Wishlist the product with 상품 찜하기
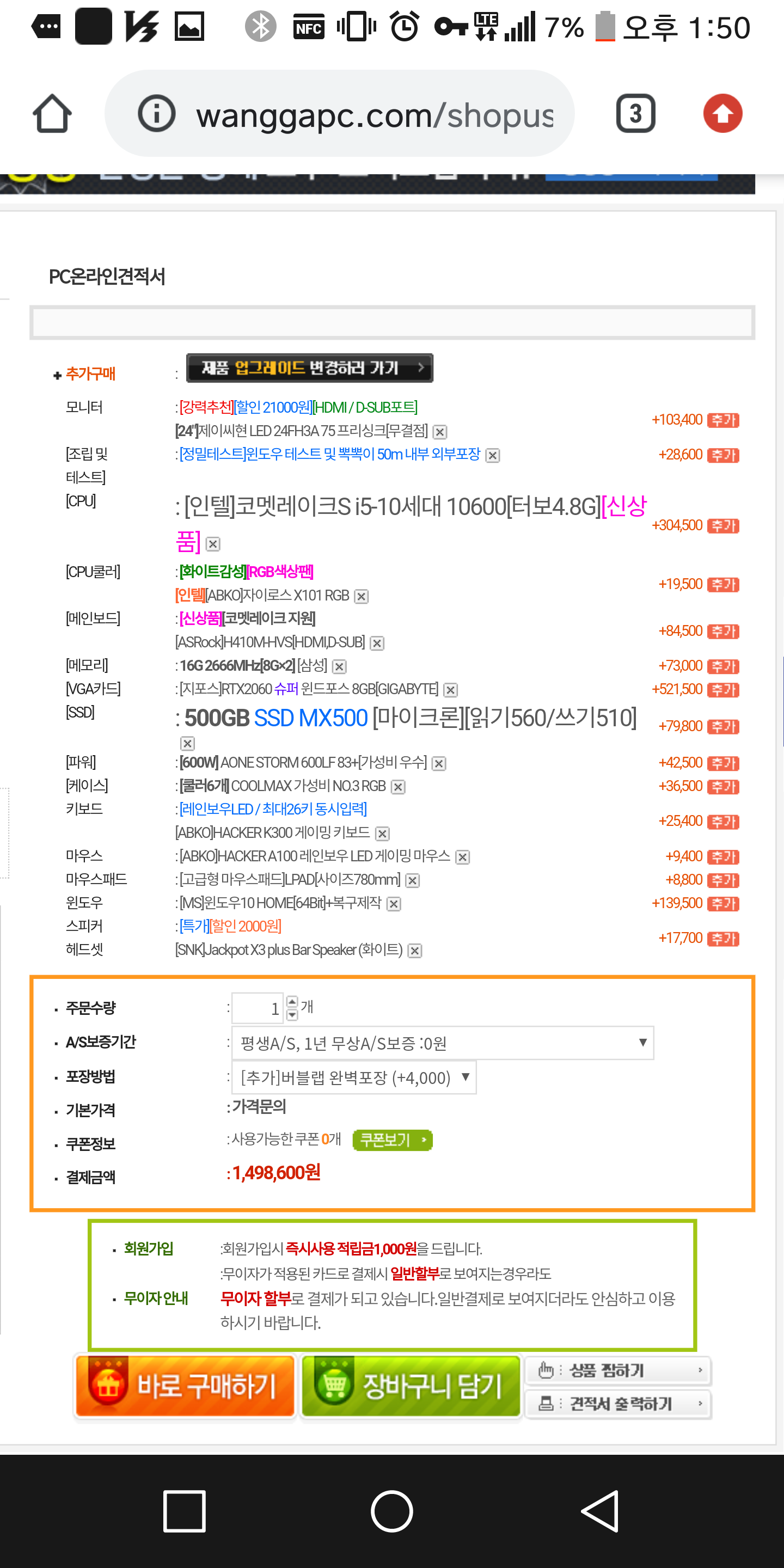784x1568 pixels. click(x=618, y=1371)
